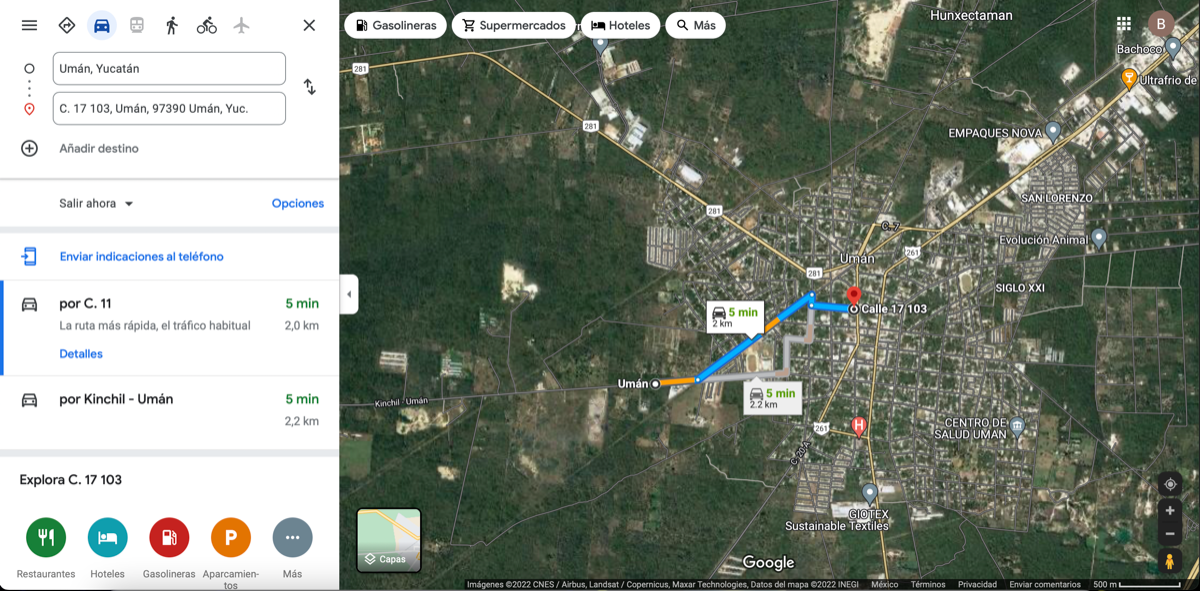Select cycling travel mode
Image resolution: width=1200 pixels, height=591 pixels.
tap(207, 25)
